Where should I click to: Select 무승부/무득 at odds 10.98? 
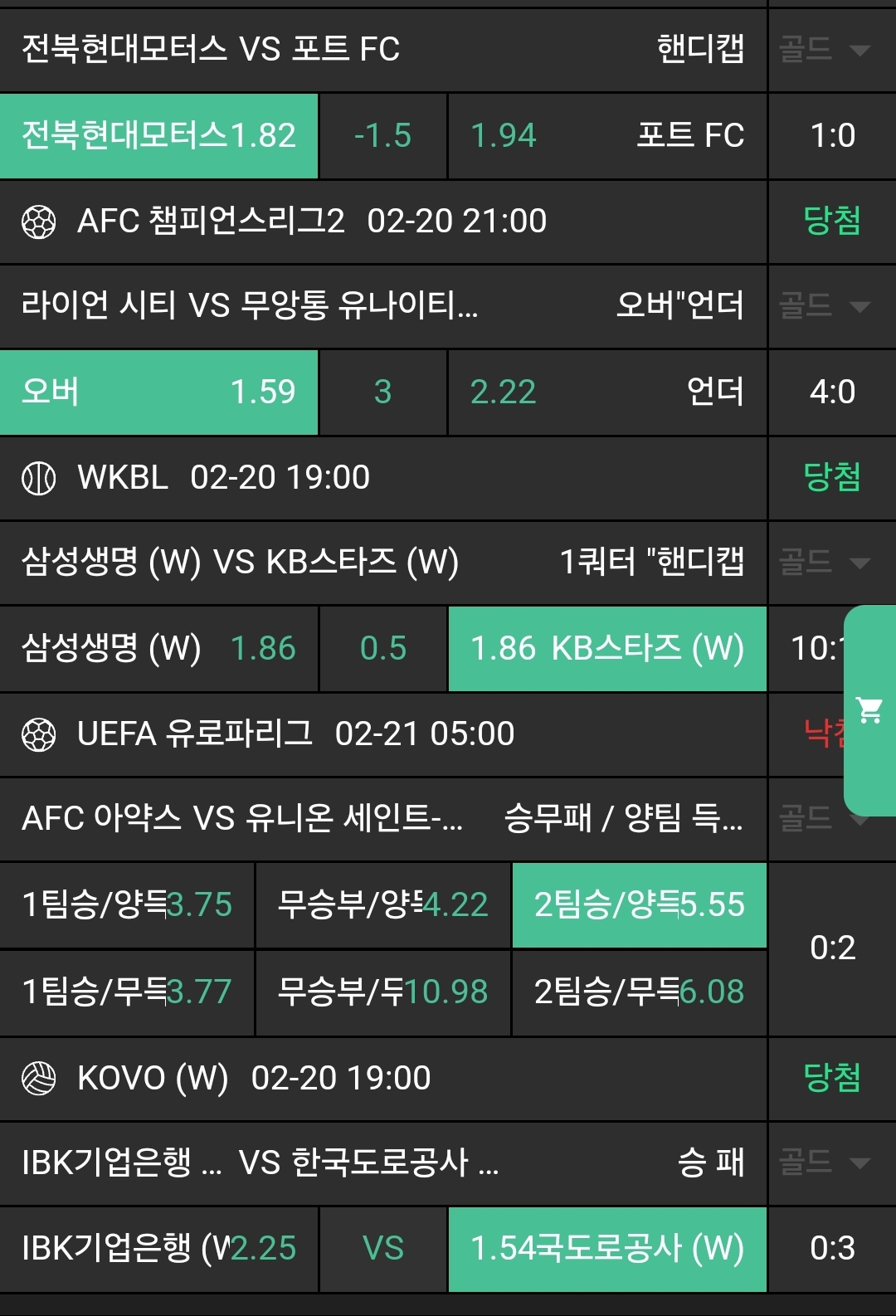(382, 992)
